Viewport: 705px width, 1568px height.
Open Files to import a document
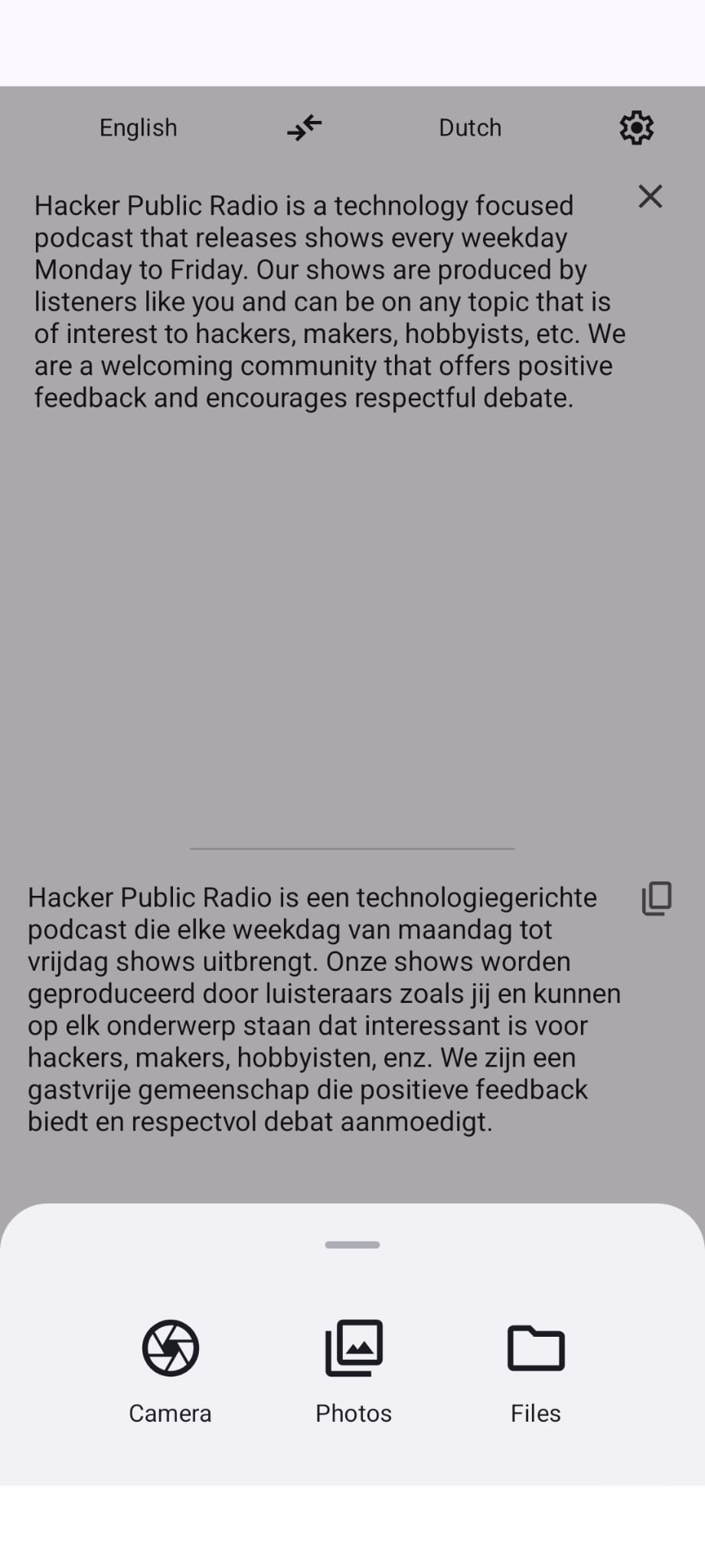(535, 1371)
